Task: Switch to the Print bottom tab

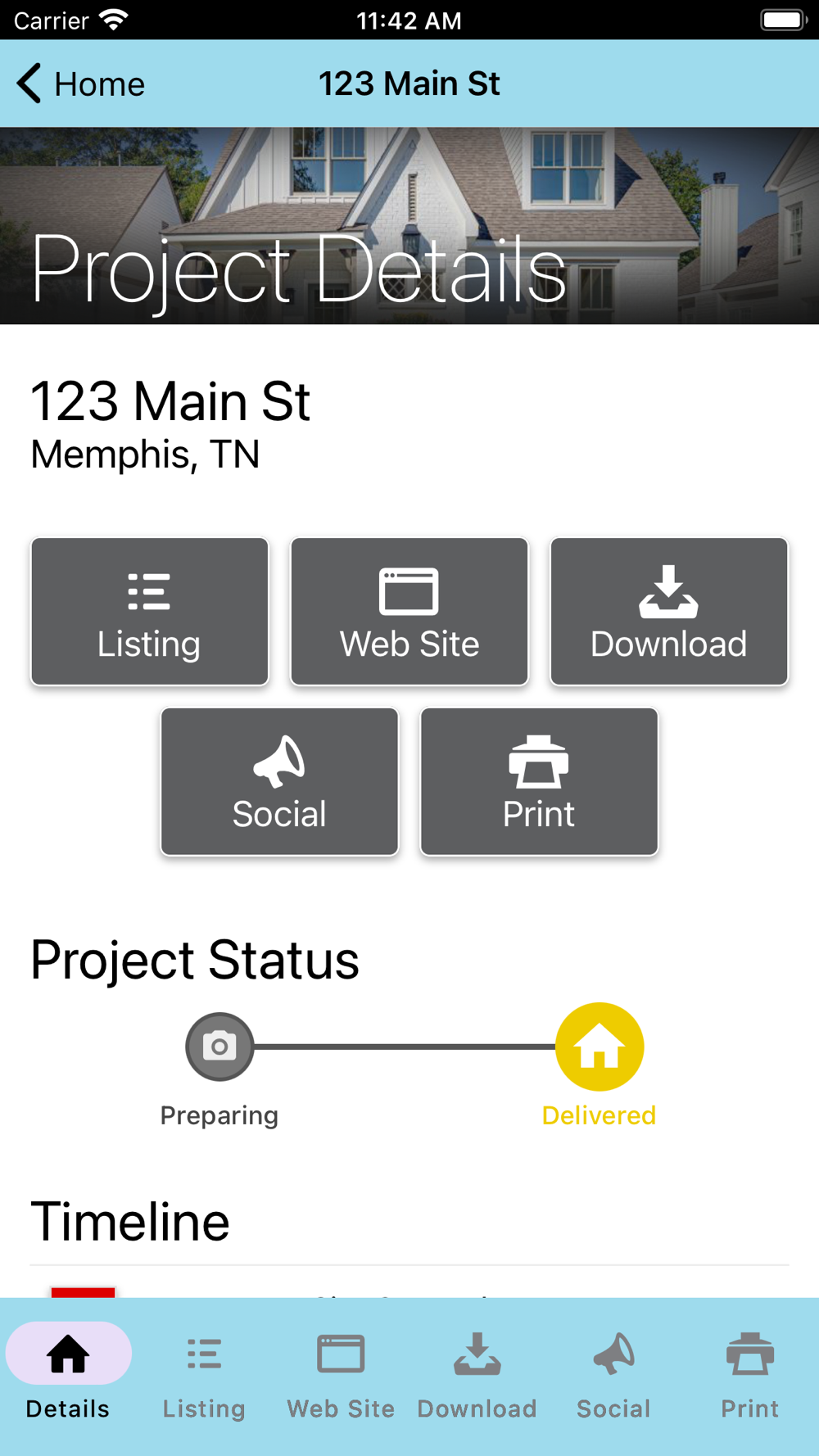Action: tap(749, 1375)
